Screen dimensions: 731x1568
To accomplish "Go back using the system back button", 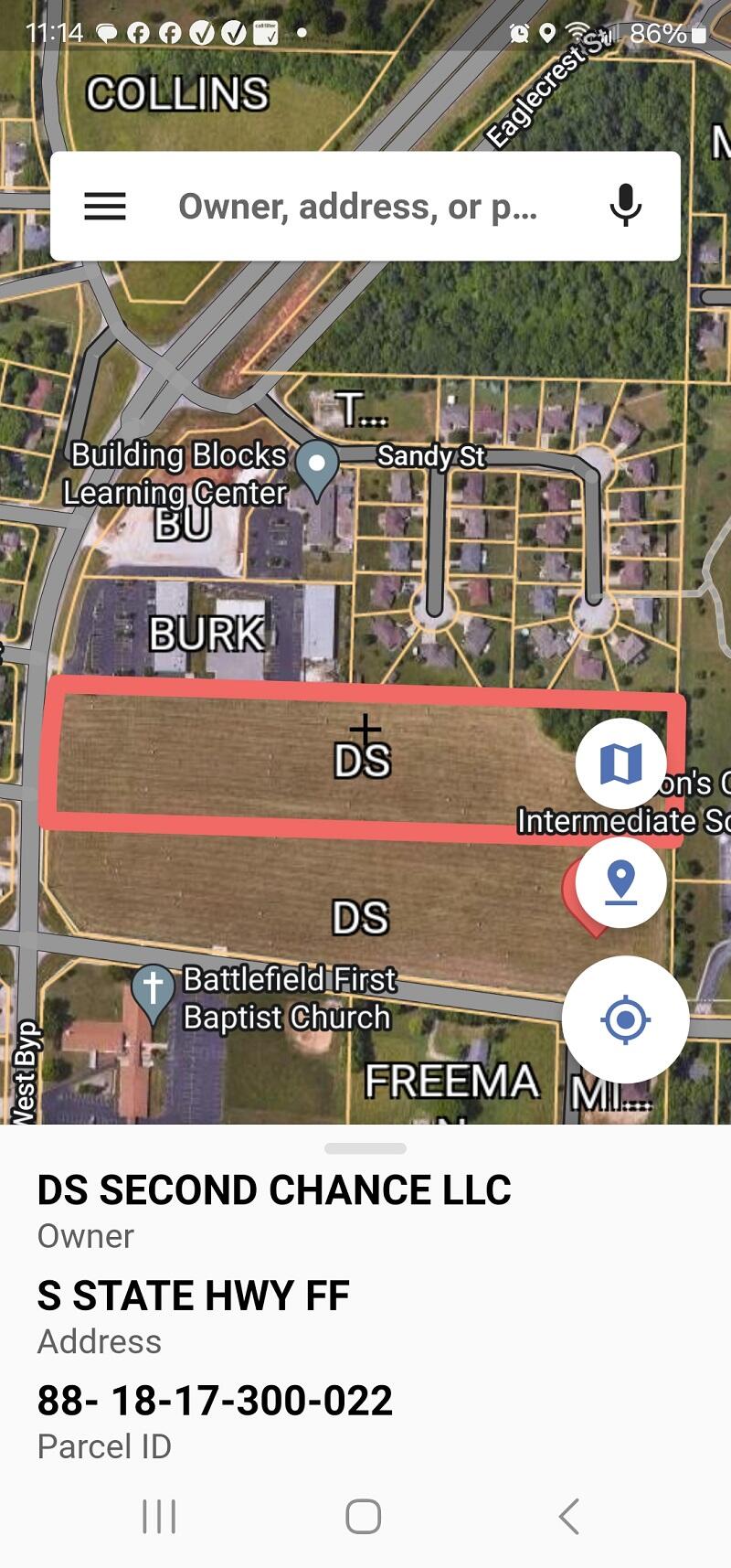I will point(569,1516).
